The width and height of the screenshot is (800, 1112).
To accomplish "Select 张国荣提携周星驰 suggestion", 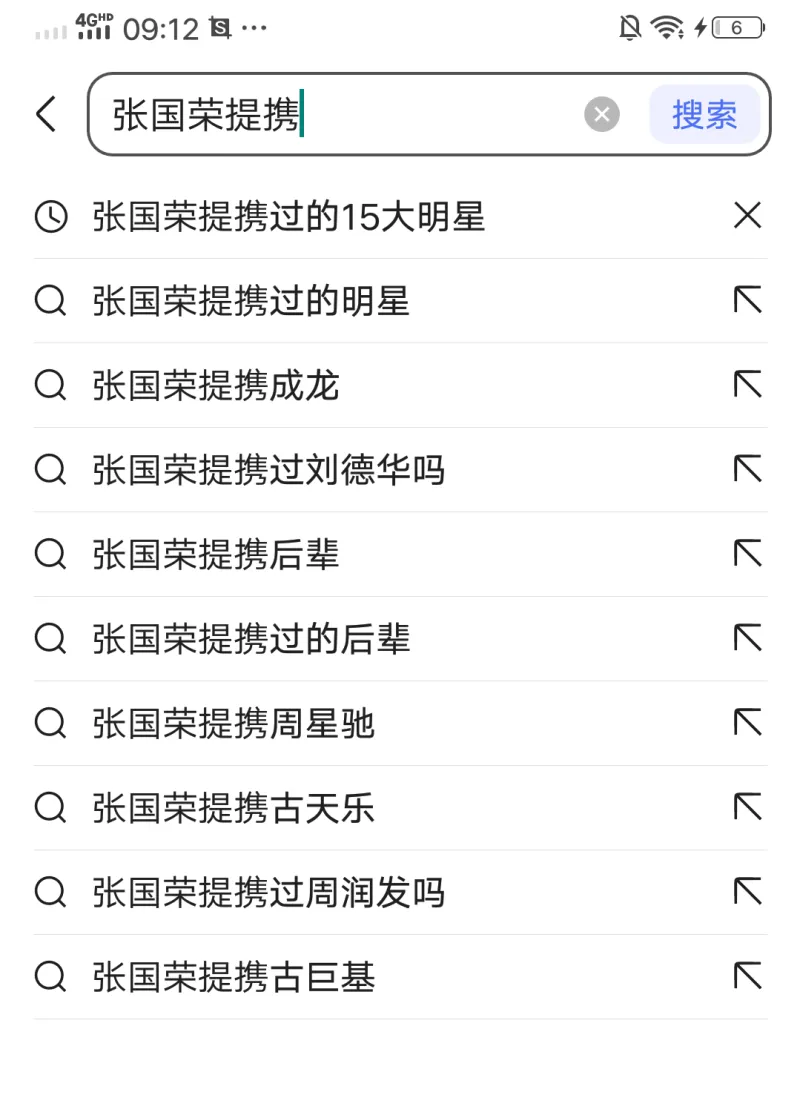I will pos(233,723).
